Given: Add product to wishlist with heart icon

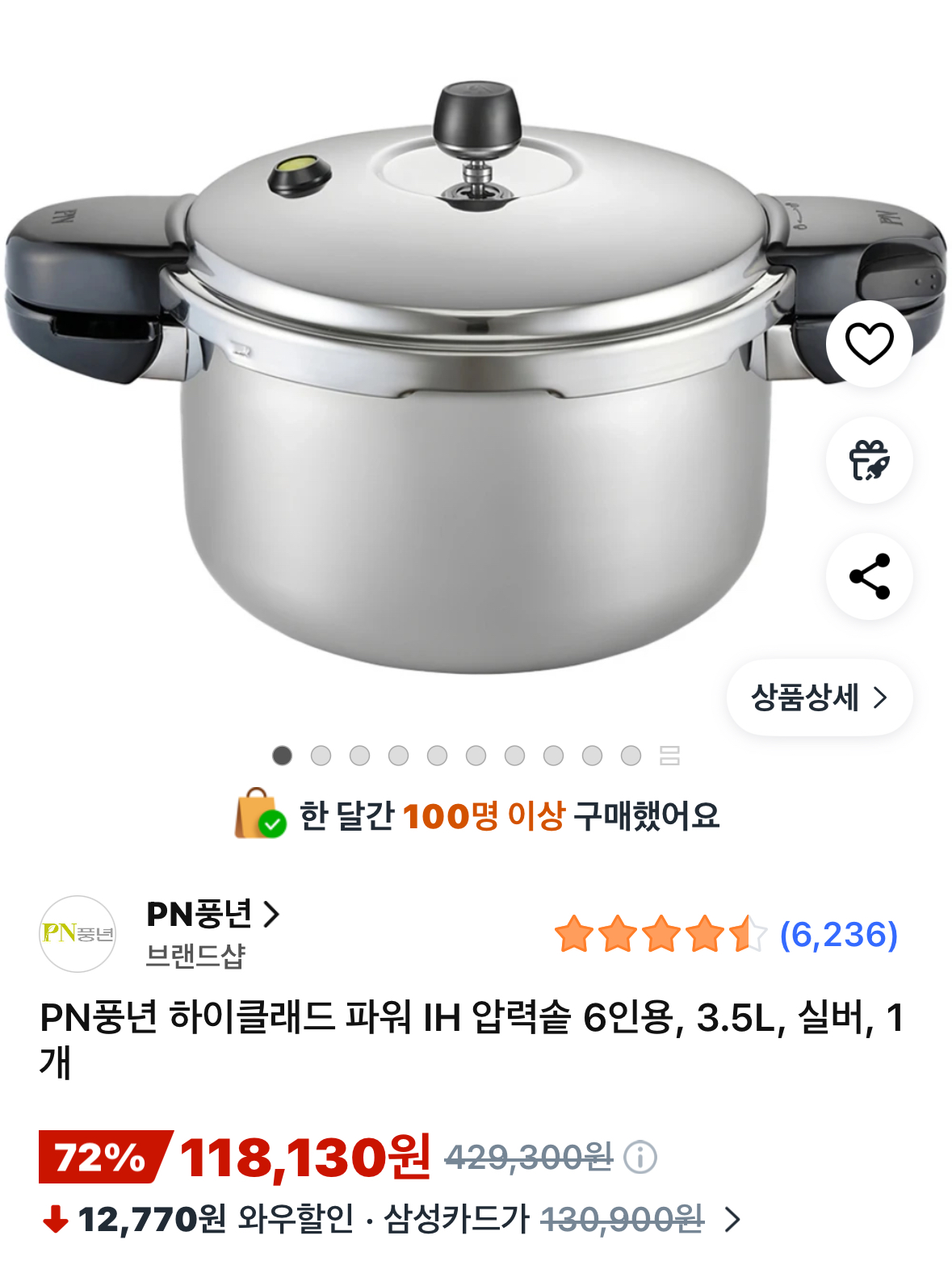Looking at the screenshot, I should coord(869,344).
